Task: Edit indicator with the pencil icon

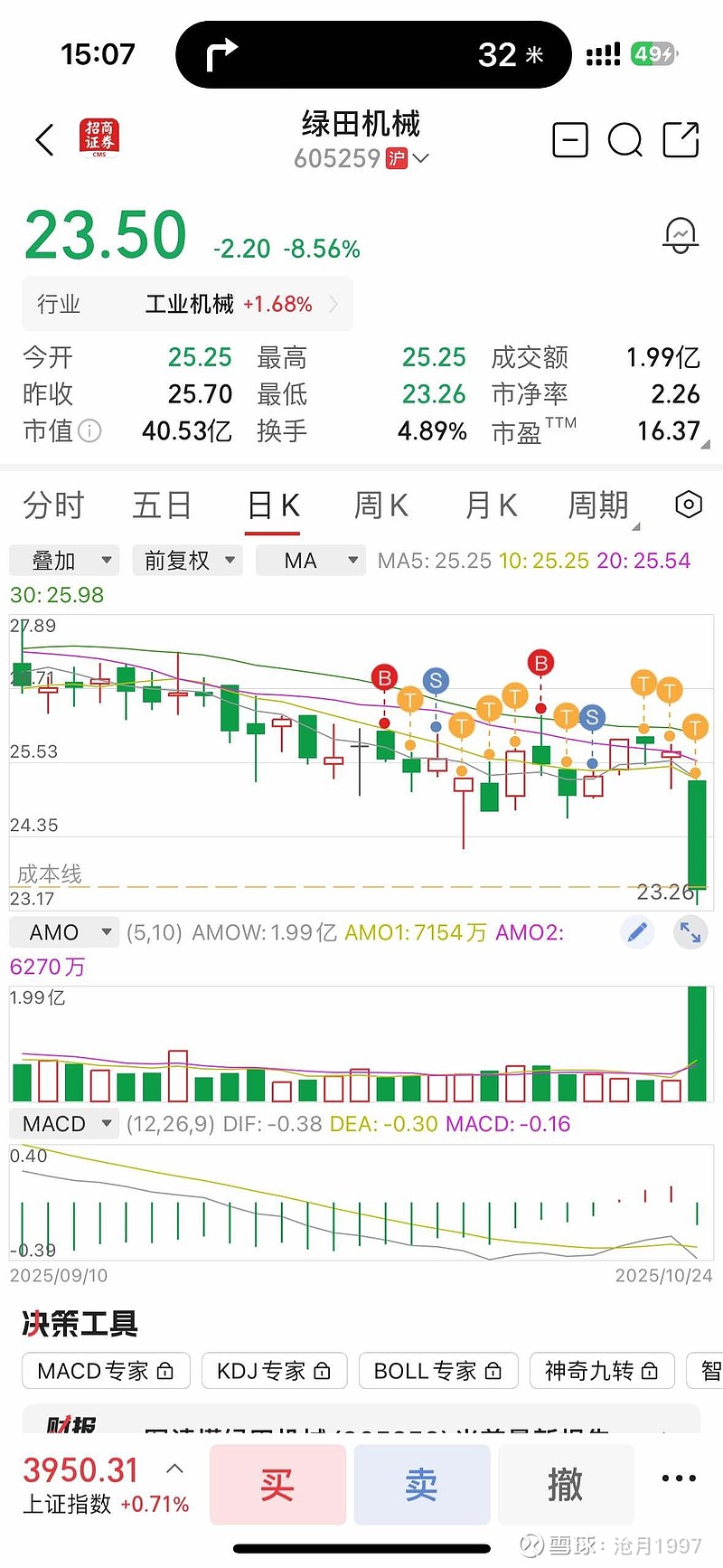Action: 637,932
